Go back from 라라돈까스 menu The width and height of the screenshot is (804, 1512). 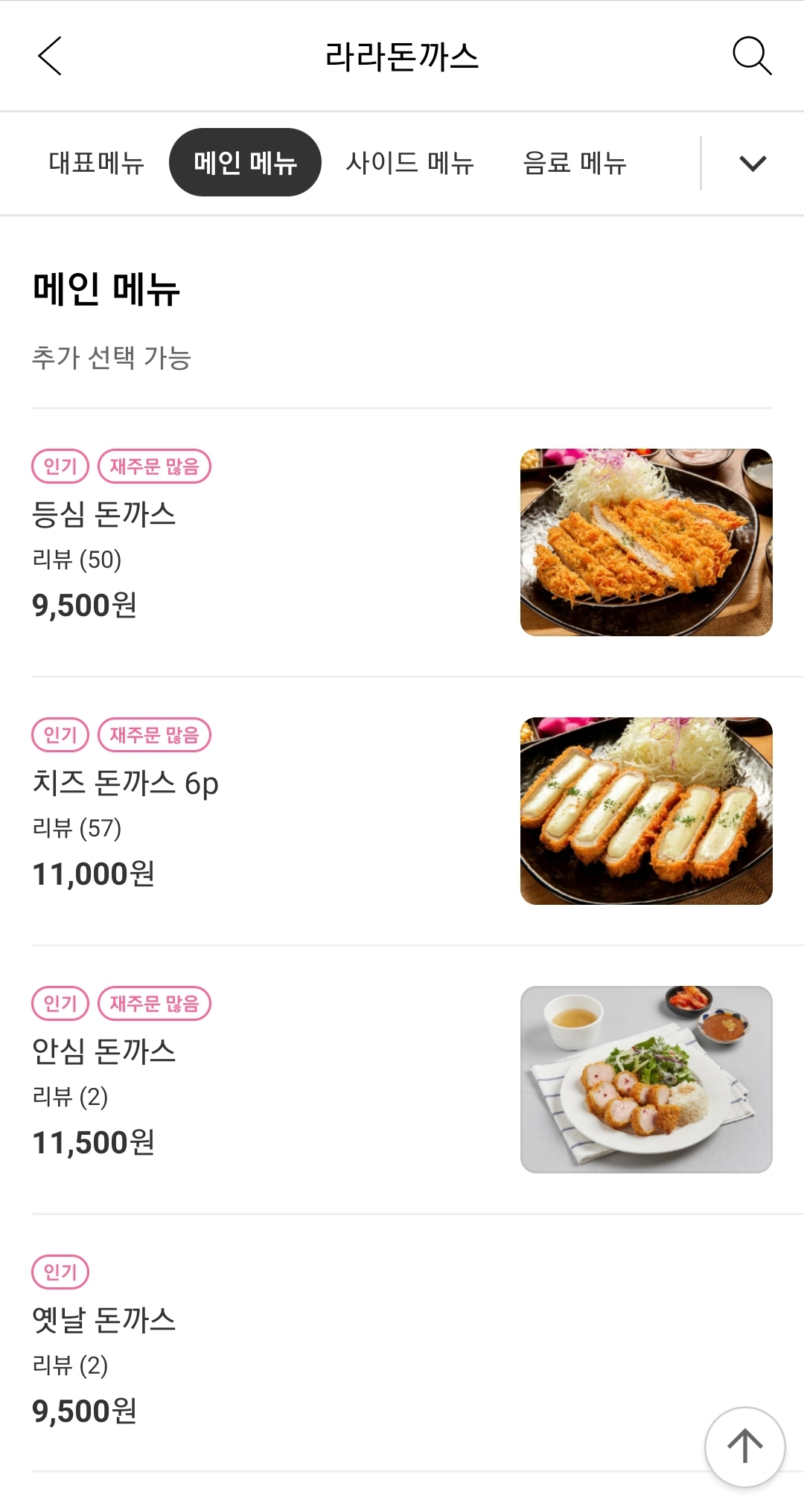[50, 57]
